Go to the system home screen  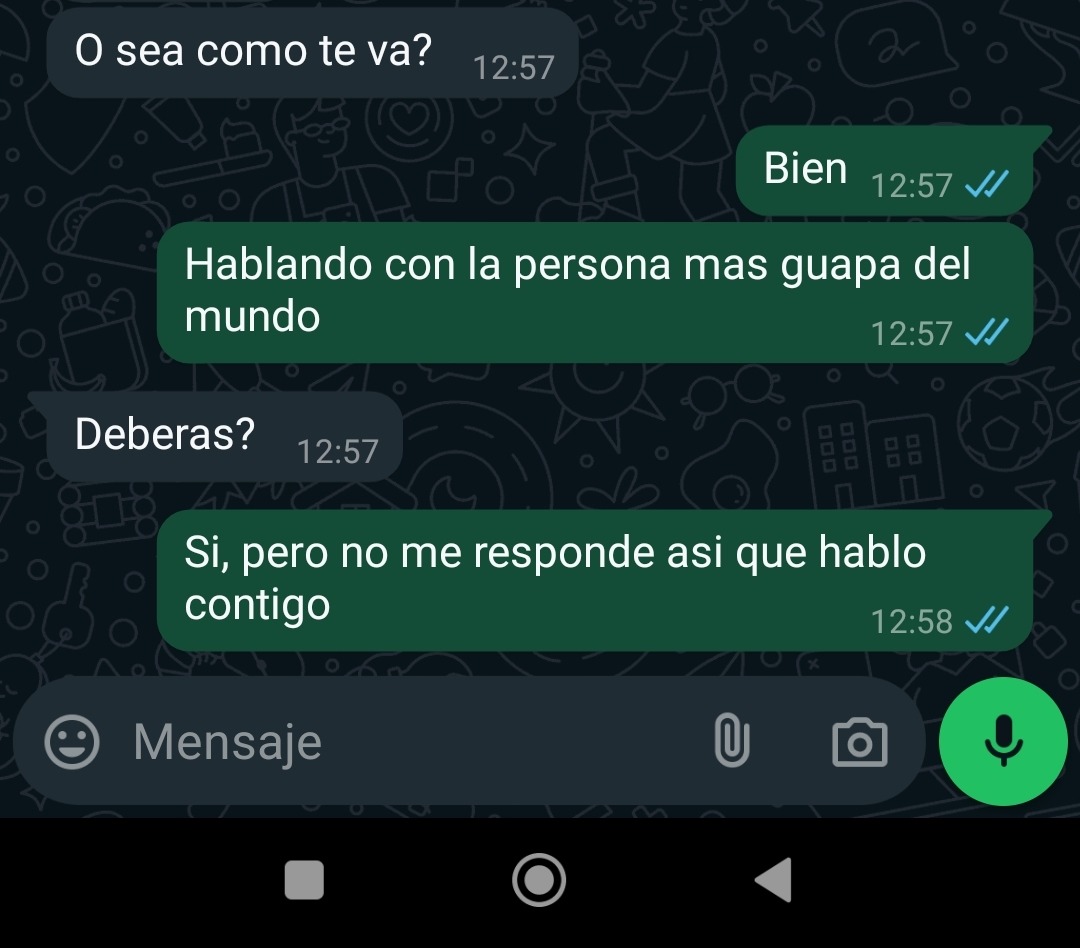pos(539,880)
